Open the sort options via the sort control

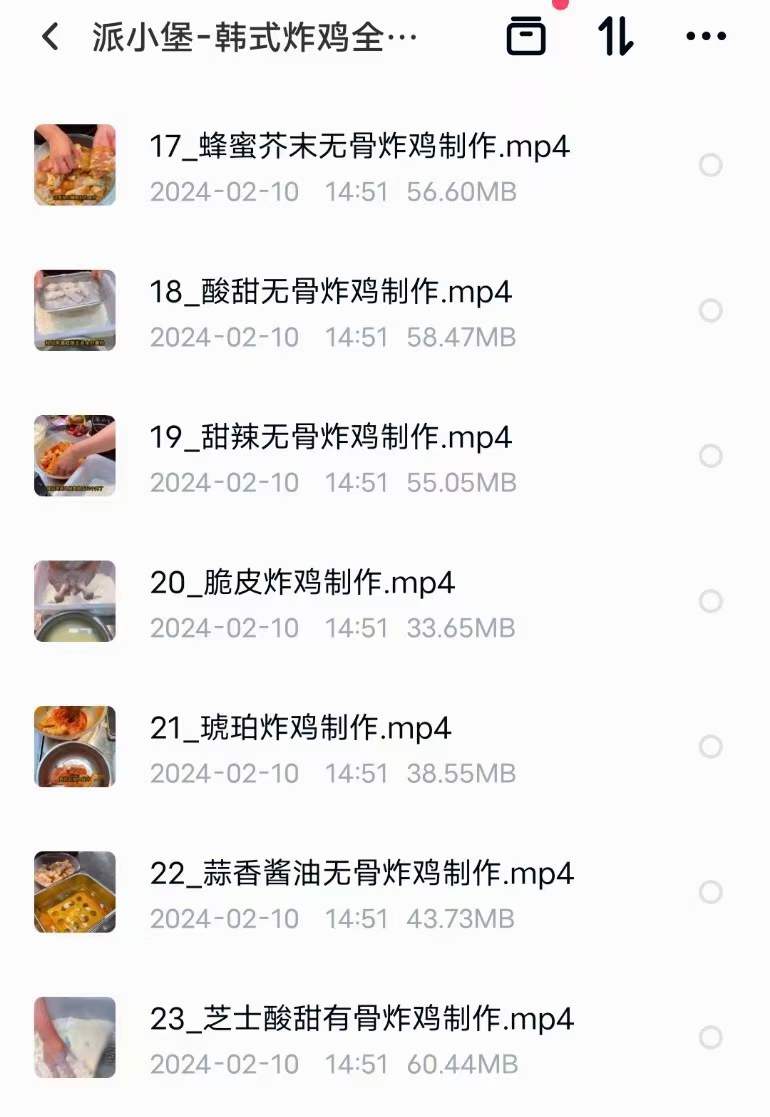[x=615, y=35]
